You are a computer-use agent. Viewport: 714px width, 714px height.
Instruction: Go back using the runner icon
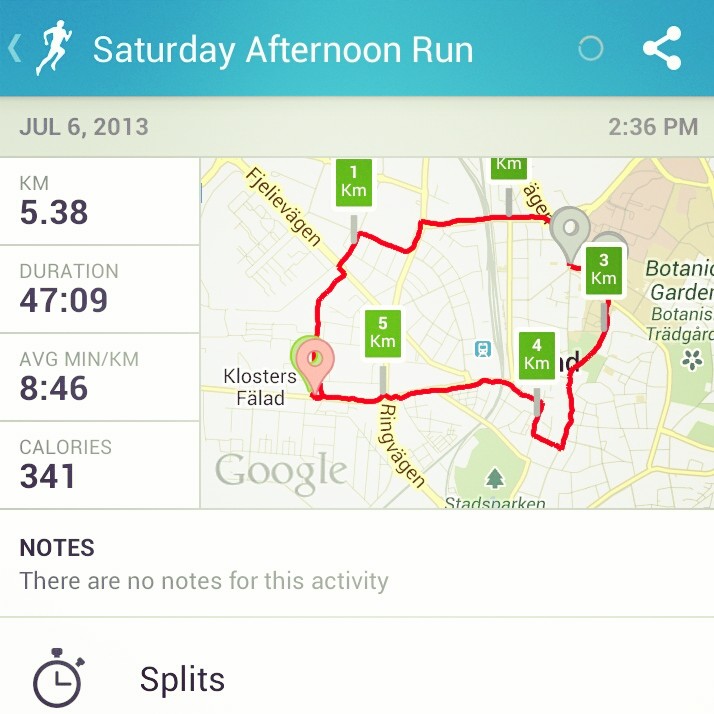[50, 49]
